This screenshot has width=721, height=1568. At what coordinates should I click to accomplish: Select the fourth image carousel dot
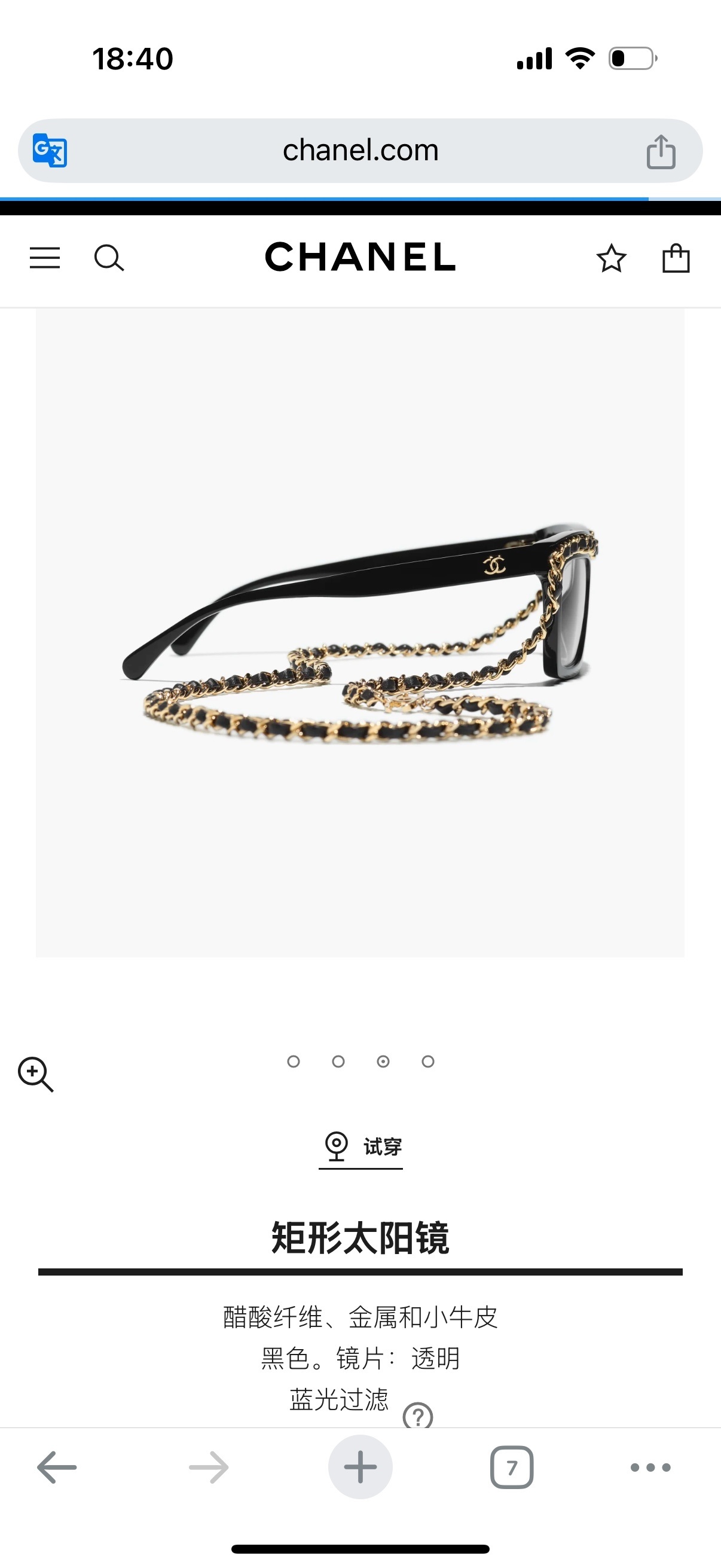[427, 1061]
